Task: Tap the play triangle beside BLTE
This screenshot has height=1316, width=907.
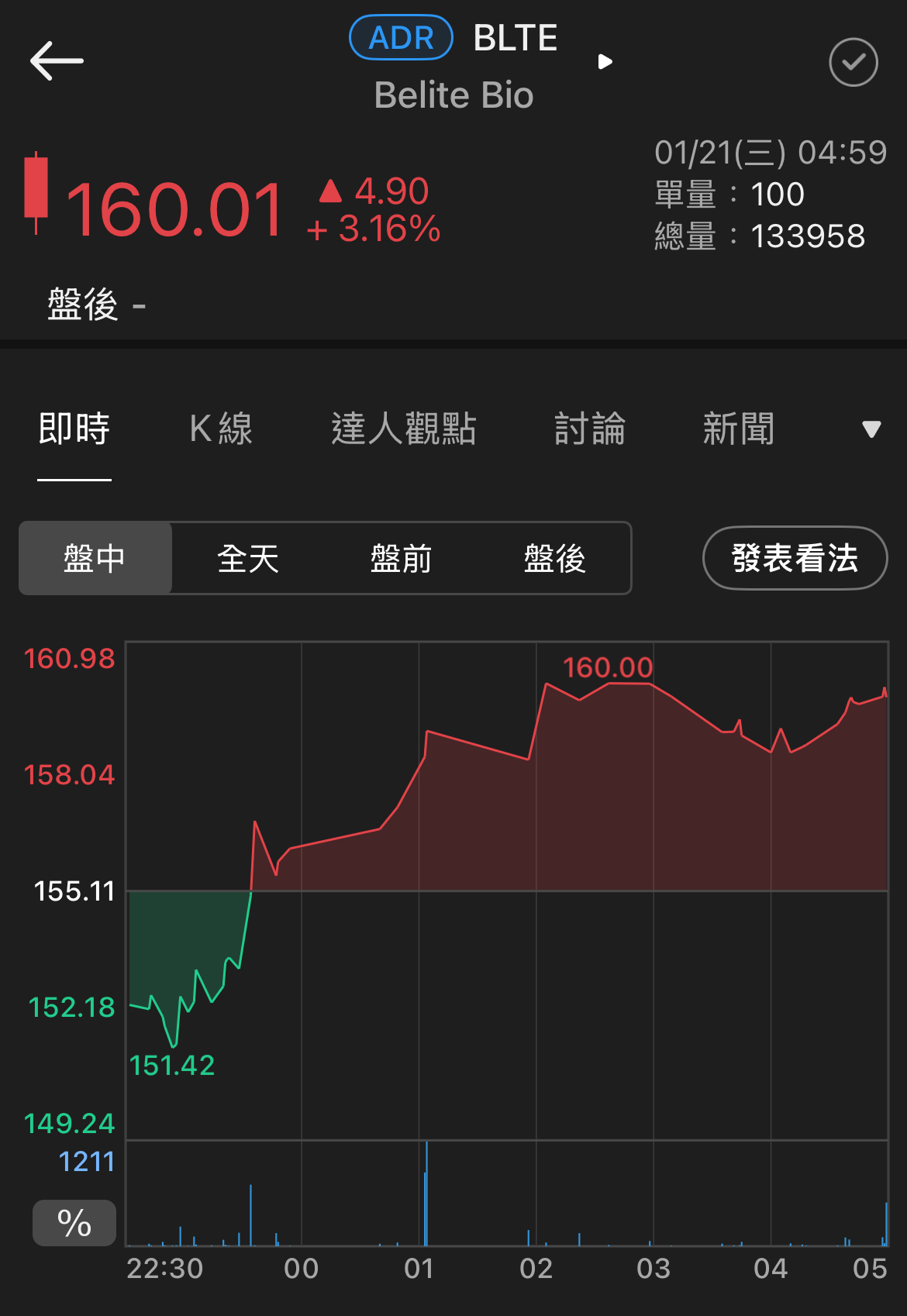Action: pos(605,61)
